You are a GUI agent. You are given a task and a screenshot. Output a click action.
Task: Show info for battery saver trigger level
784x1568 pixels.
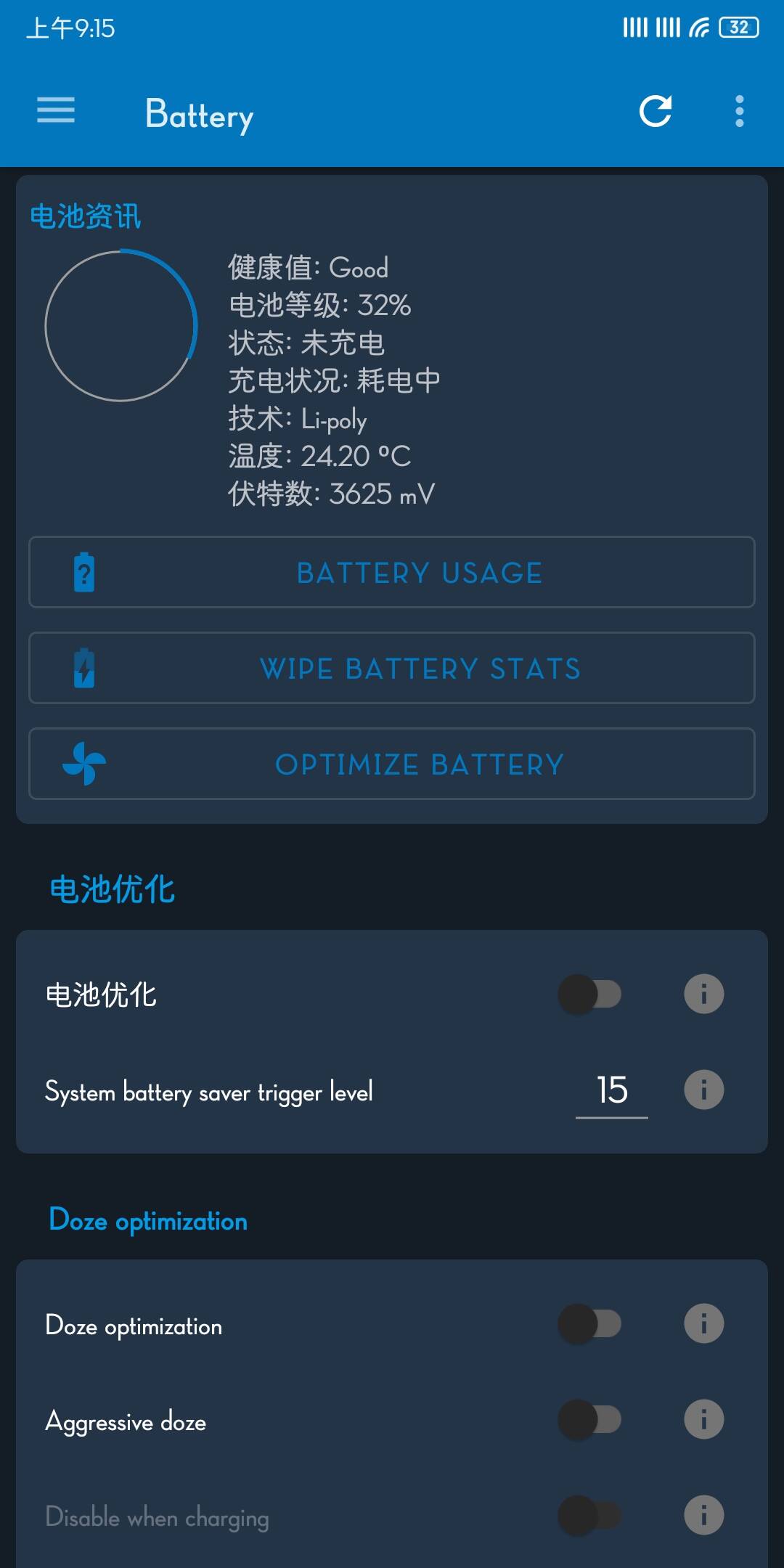(x=703, y=1090)
